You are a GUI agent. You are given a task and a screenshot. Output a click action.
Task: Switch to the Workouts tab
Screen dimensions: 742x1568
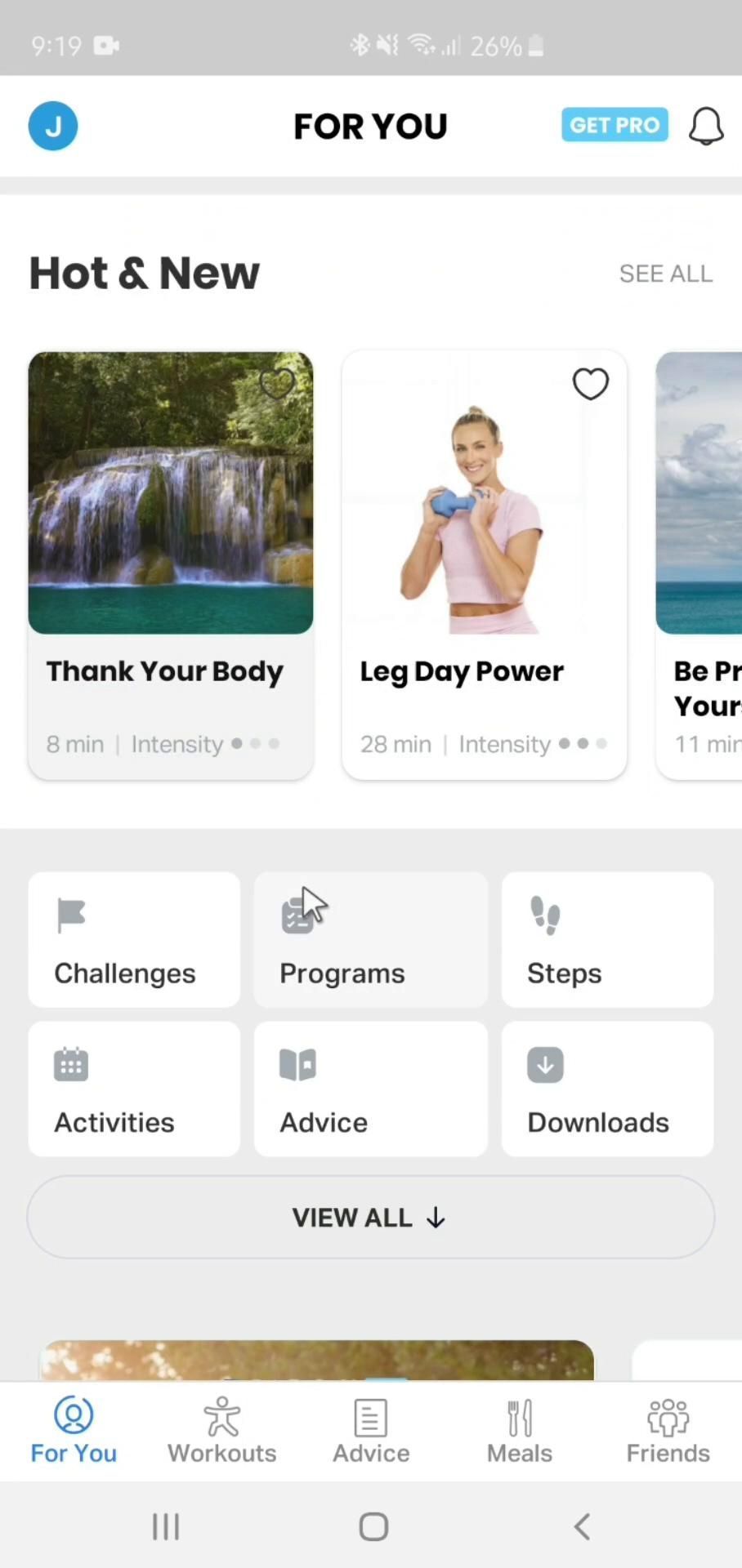[x=221, y=1431]
